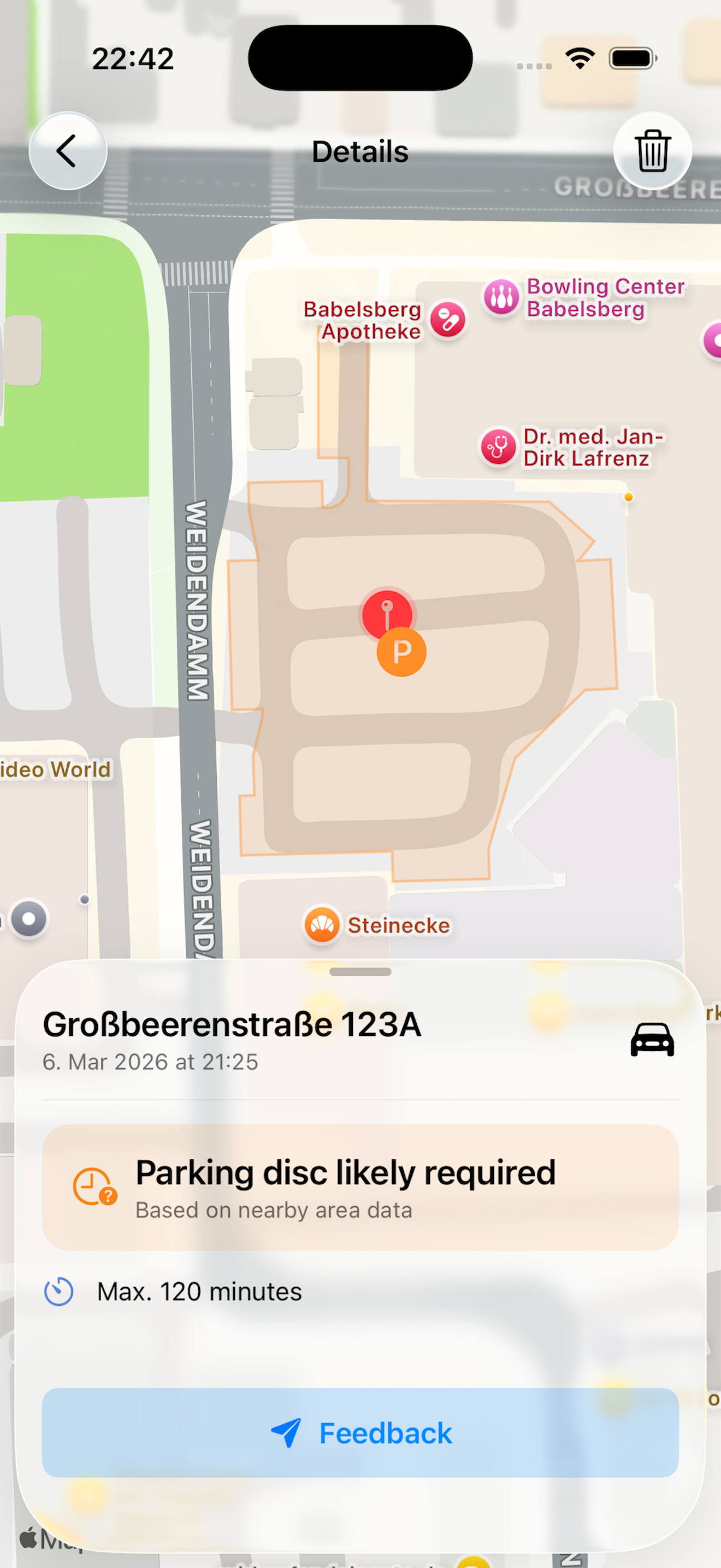The height and width of the screenshot is (1568, 721).
Task: Go back using the chevron arrow
Action: pos(68,151)
